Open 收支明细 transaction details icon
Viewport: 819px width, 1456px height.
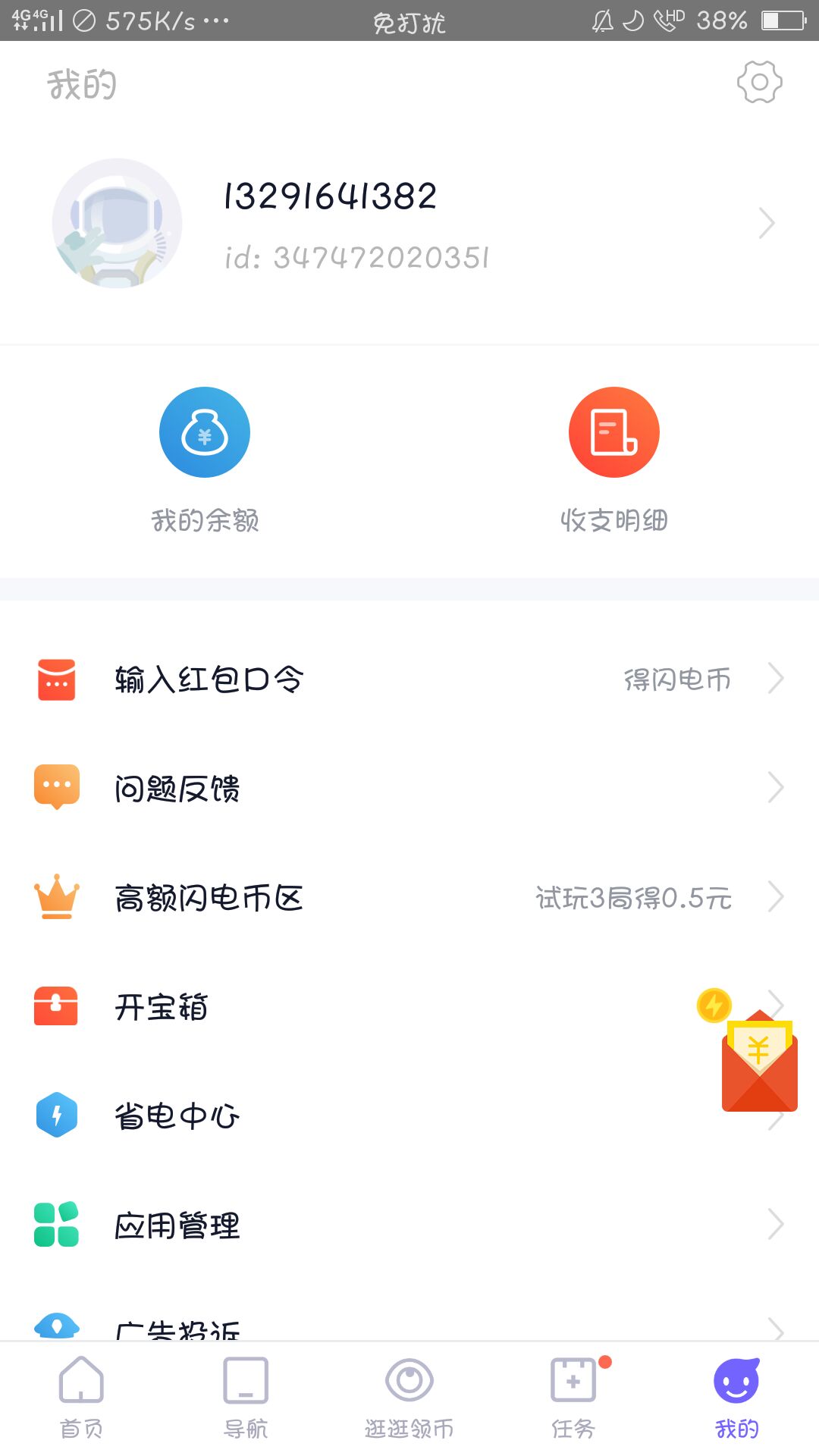[x=614, y=432]
